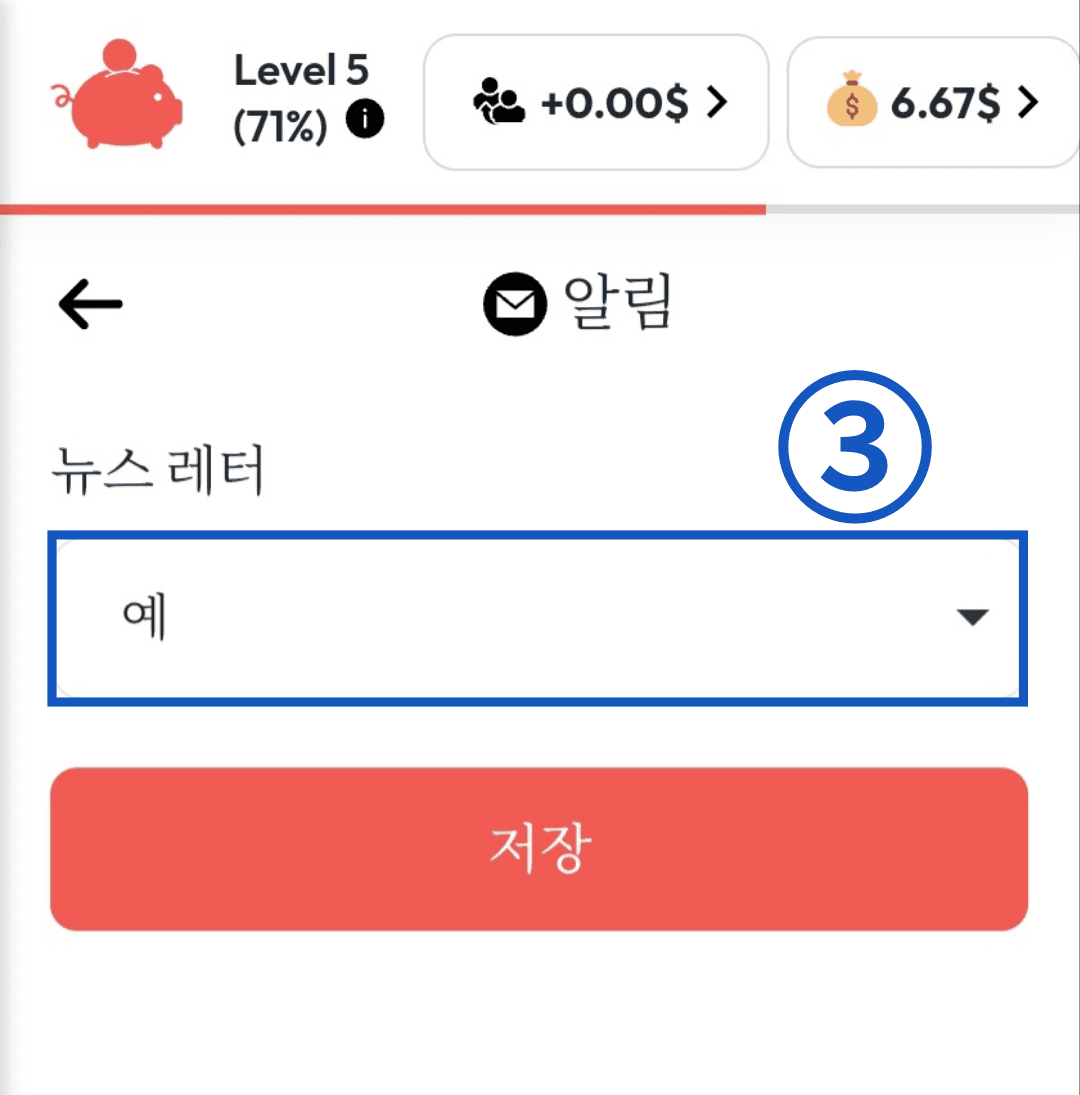Tap the back arrow to go back
This screenshot has height=1095, width=1080.
click(88, 303)
